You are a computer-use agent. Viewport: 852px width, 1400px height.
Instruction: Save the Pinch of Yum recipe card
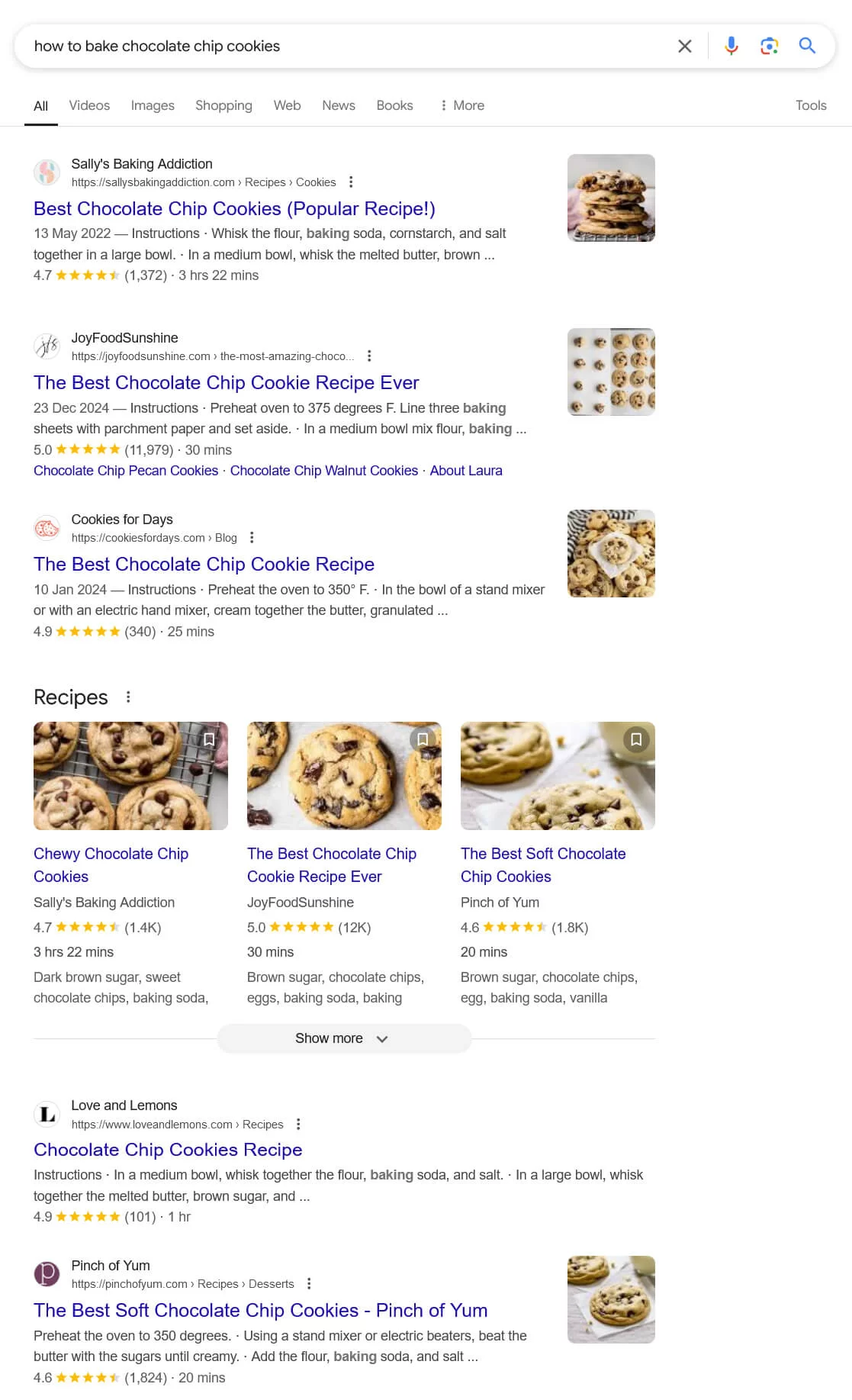[x=636, y=739]
